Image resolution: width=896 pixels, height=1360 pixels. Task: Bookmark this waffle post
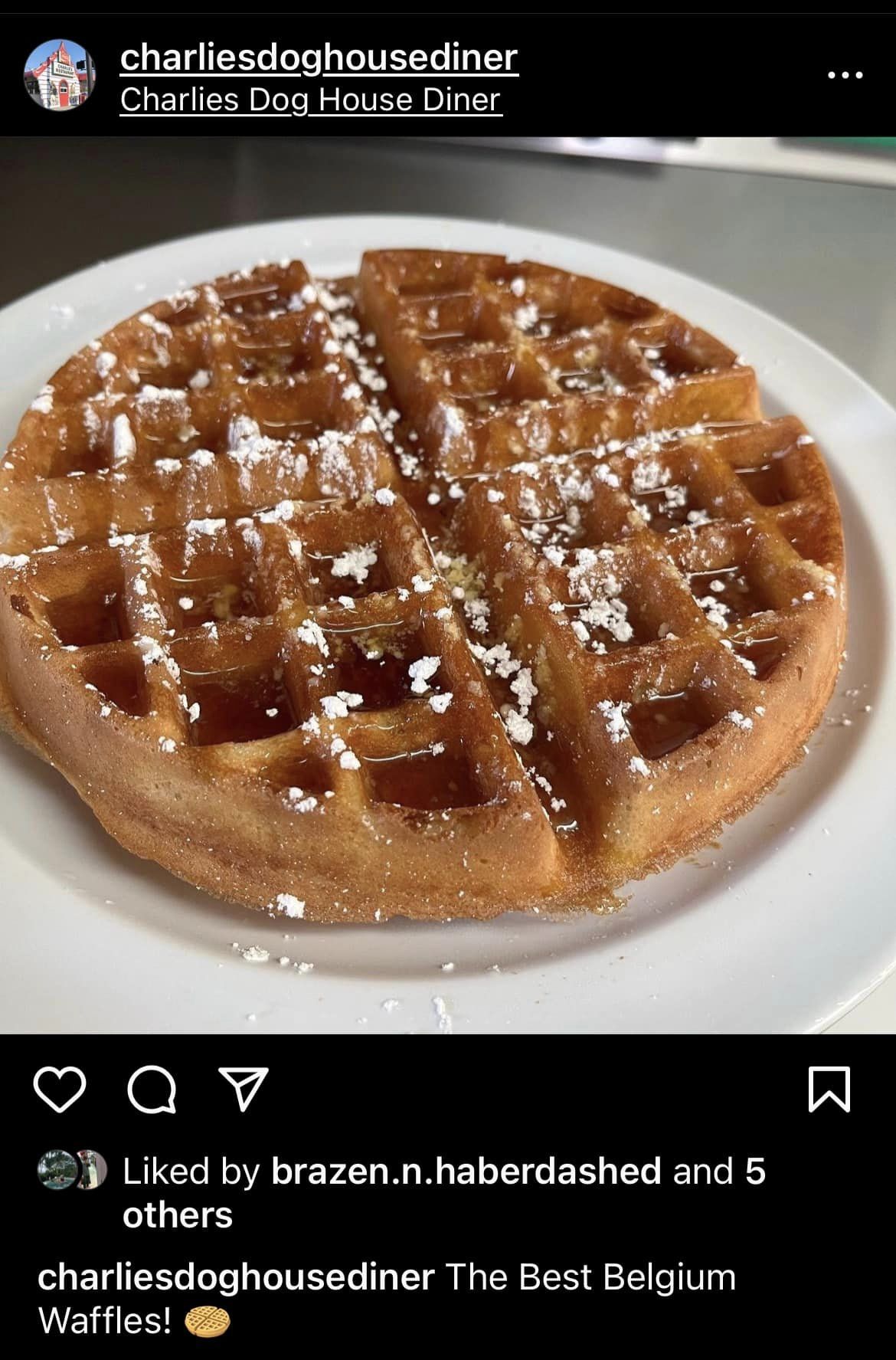point(829,1090)
